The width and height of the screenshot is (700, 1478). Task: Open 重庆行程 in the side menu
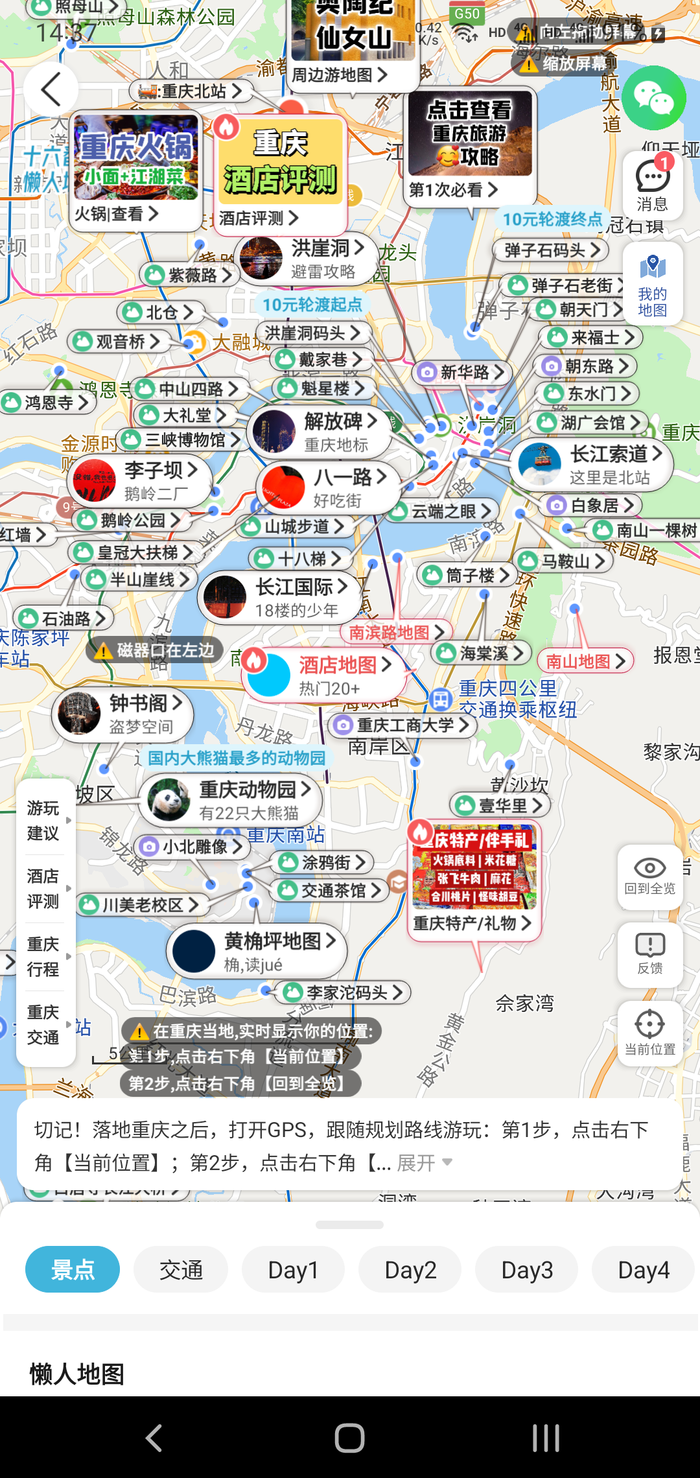click(x=44, y=956)
